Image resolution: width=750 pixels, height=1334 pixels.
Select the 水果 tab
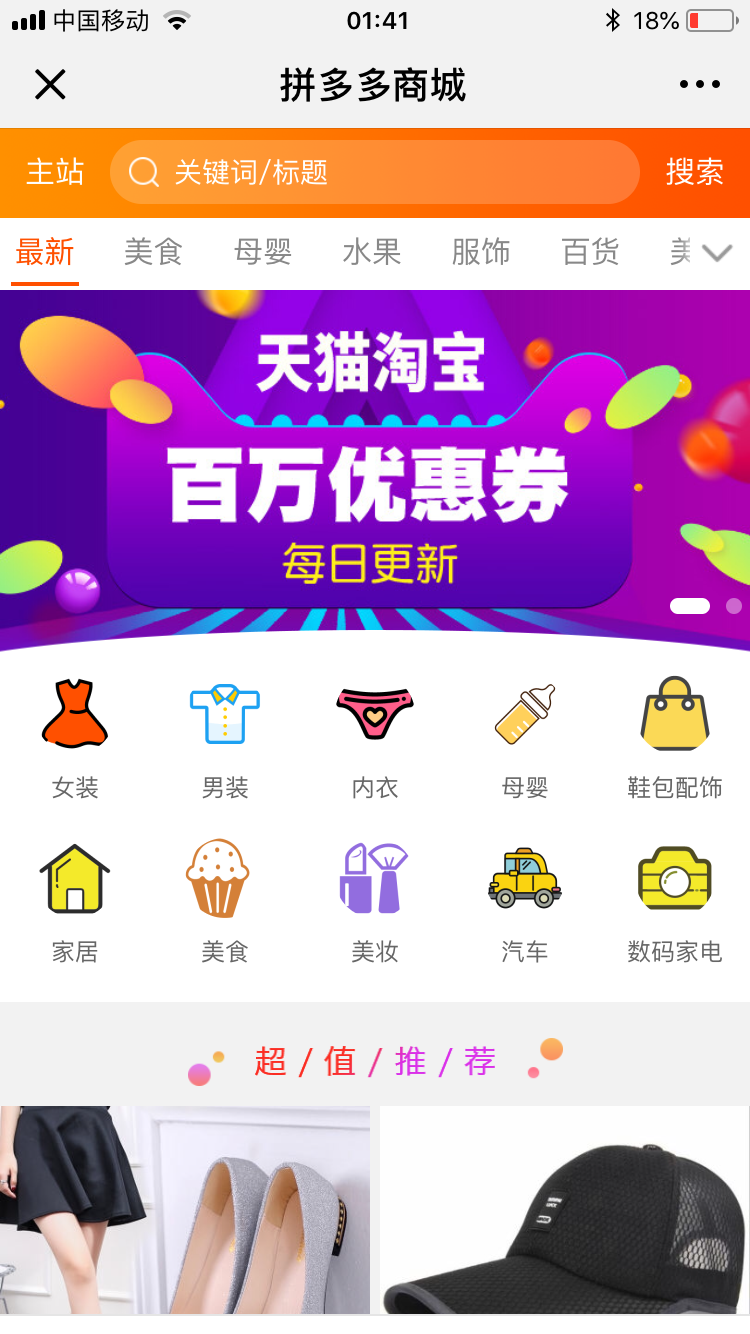(x=372, y=252)
